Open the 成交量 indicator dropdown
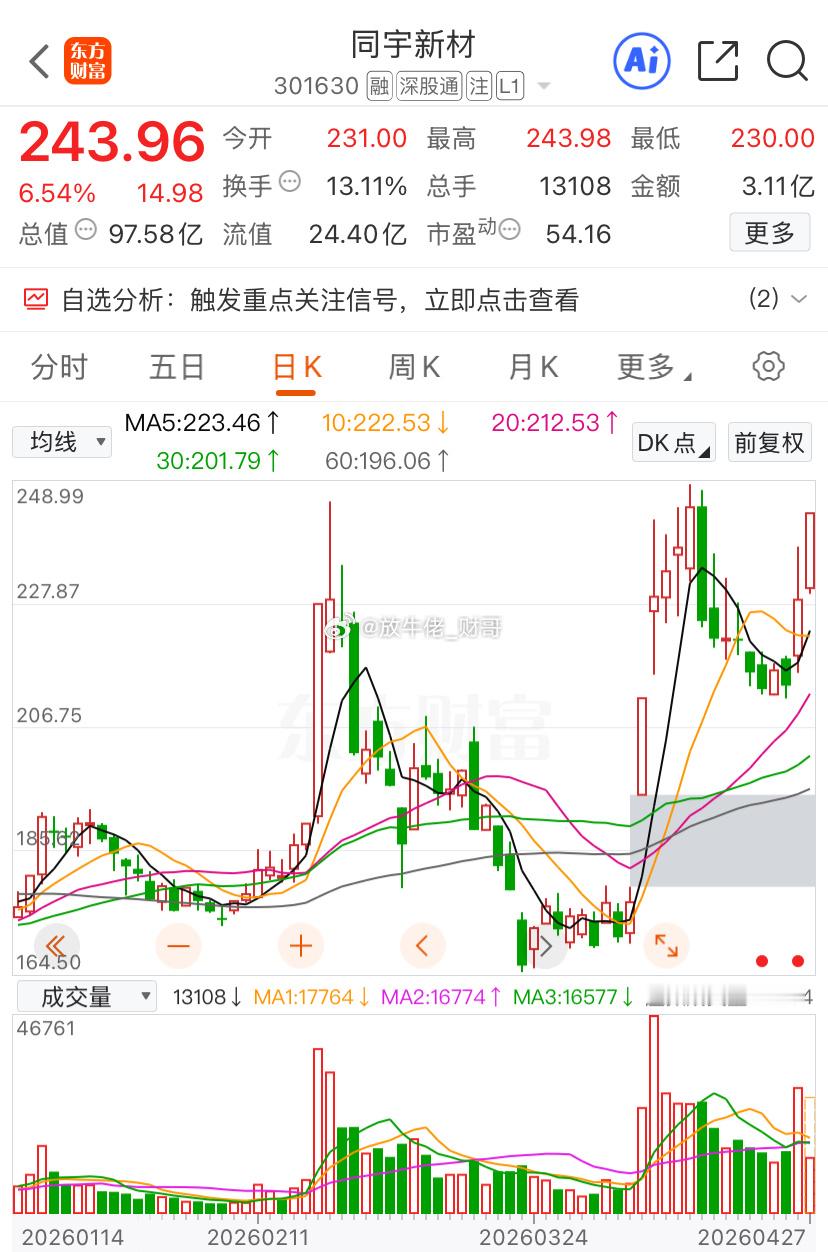 [86, 995]
